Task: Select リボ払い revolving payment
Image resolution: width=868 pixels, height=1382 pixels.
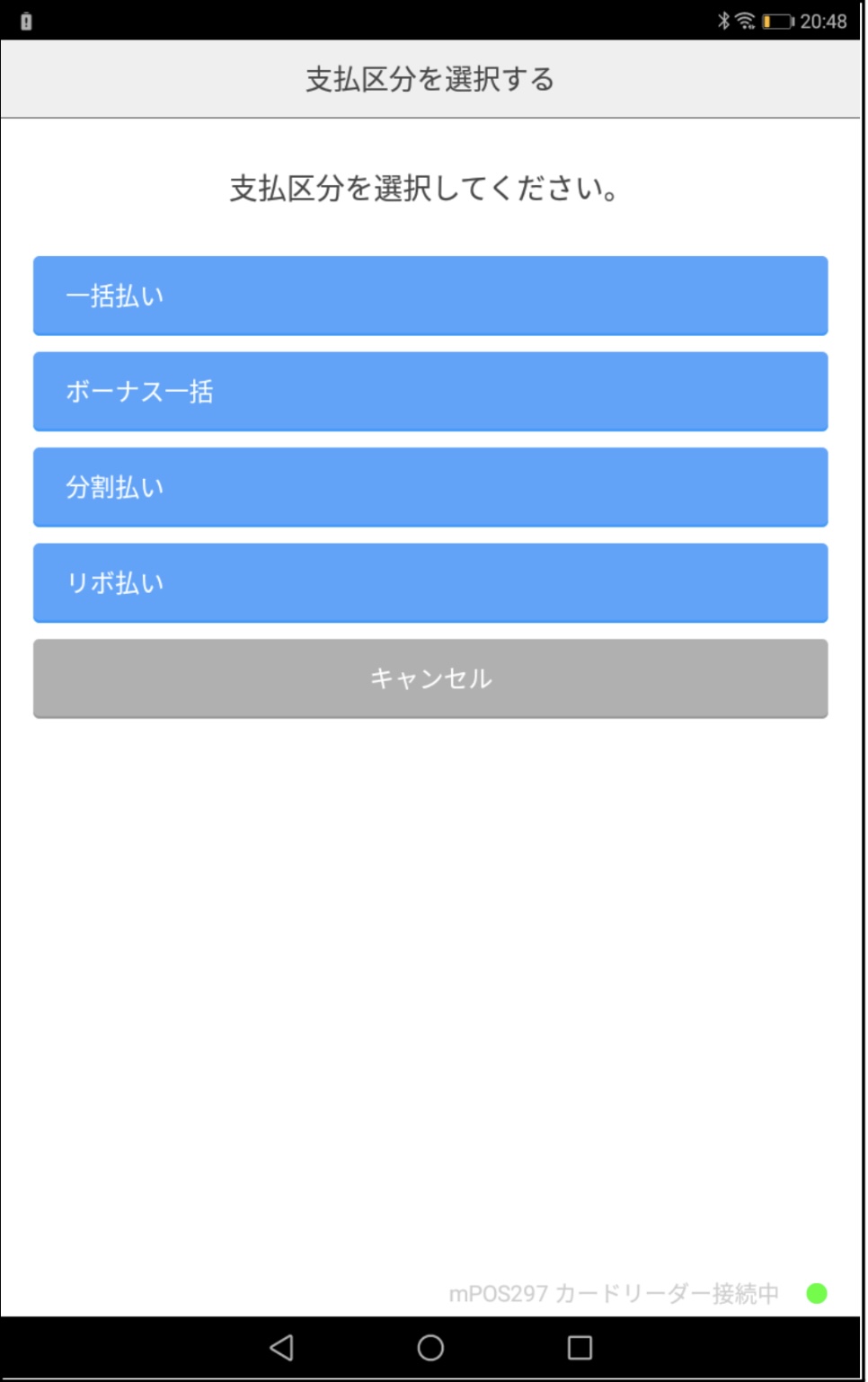Action: [x=430, y=583]
